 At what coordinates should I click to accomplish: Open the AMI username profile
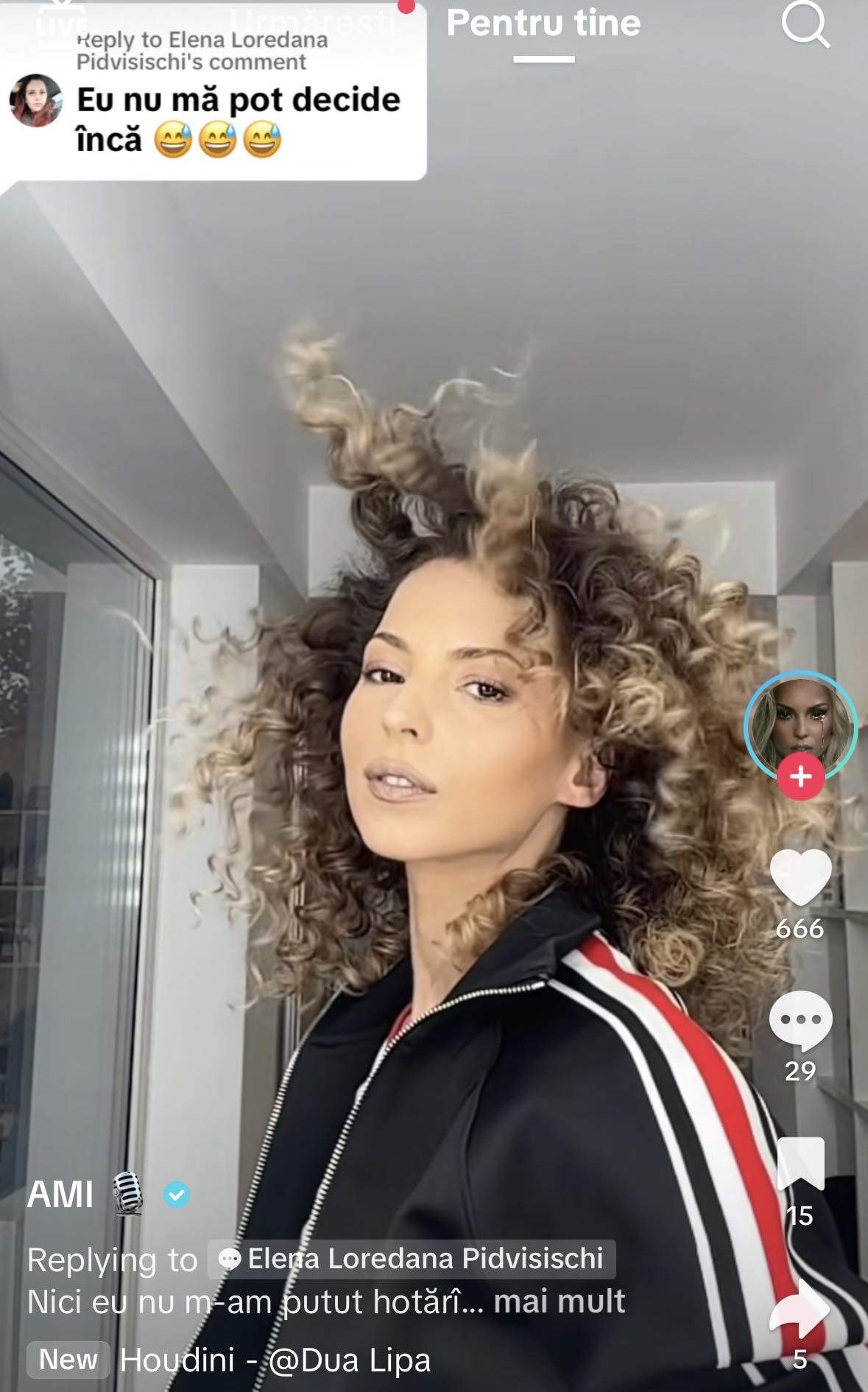point(60,1194)
